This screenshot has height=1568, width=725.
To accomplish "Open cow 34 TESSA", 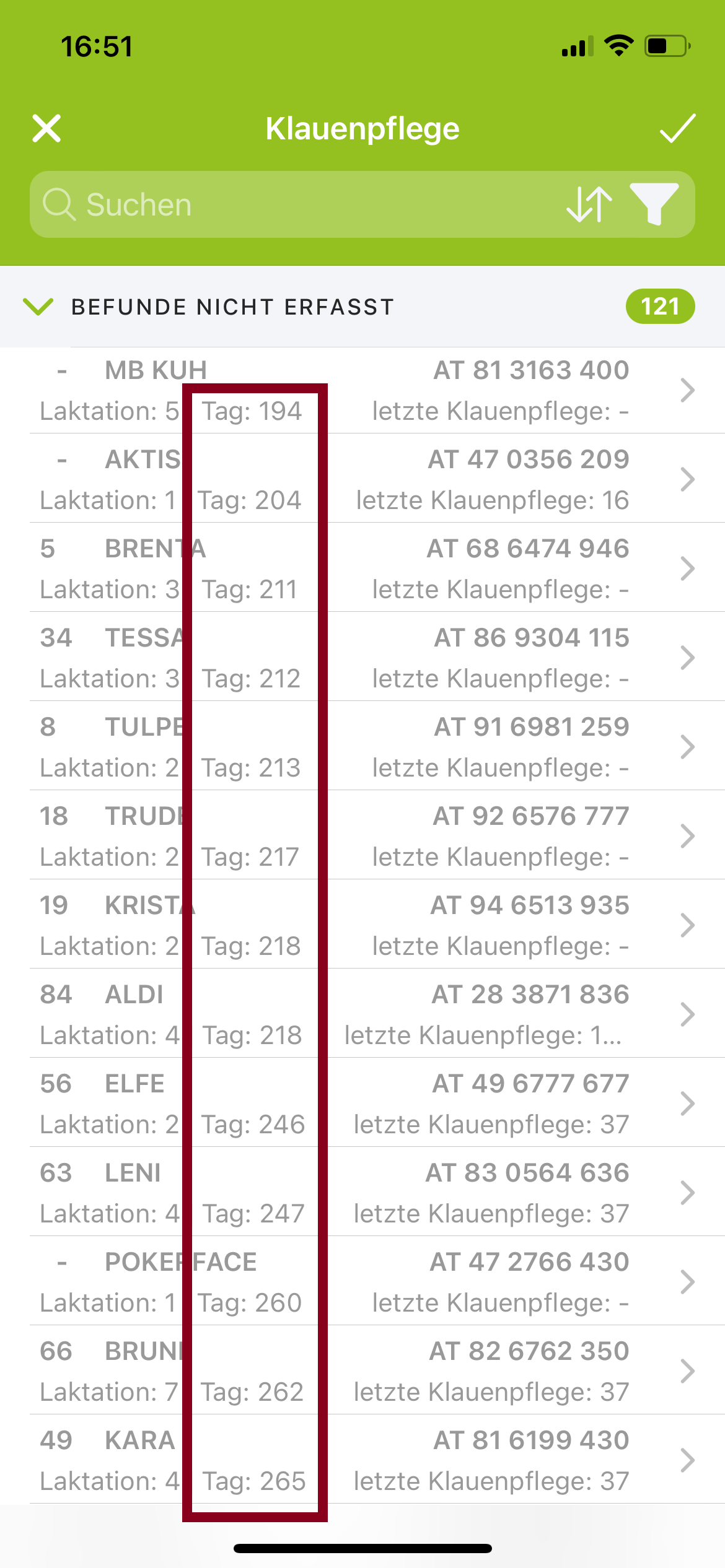I will 362,658.
